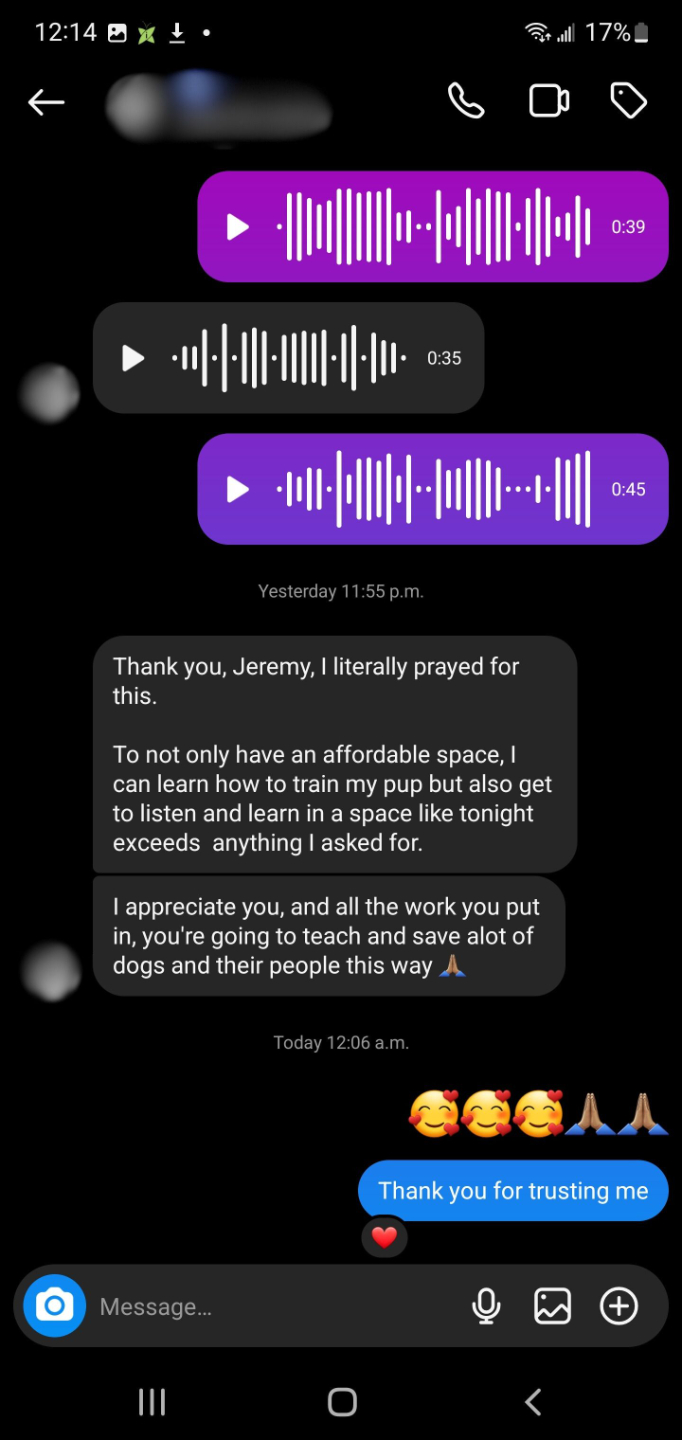Open the blurred contact's profile header
This screenshot has width=682, height=1440.
point(220,103)
